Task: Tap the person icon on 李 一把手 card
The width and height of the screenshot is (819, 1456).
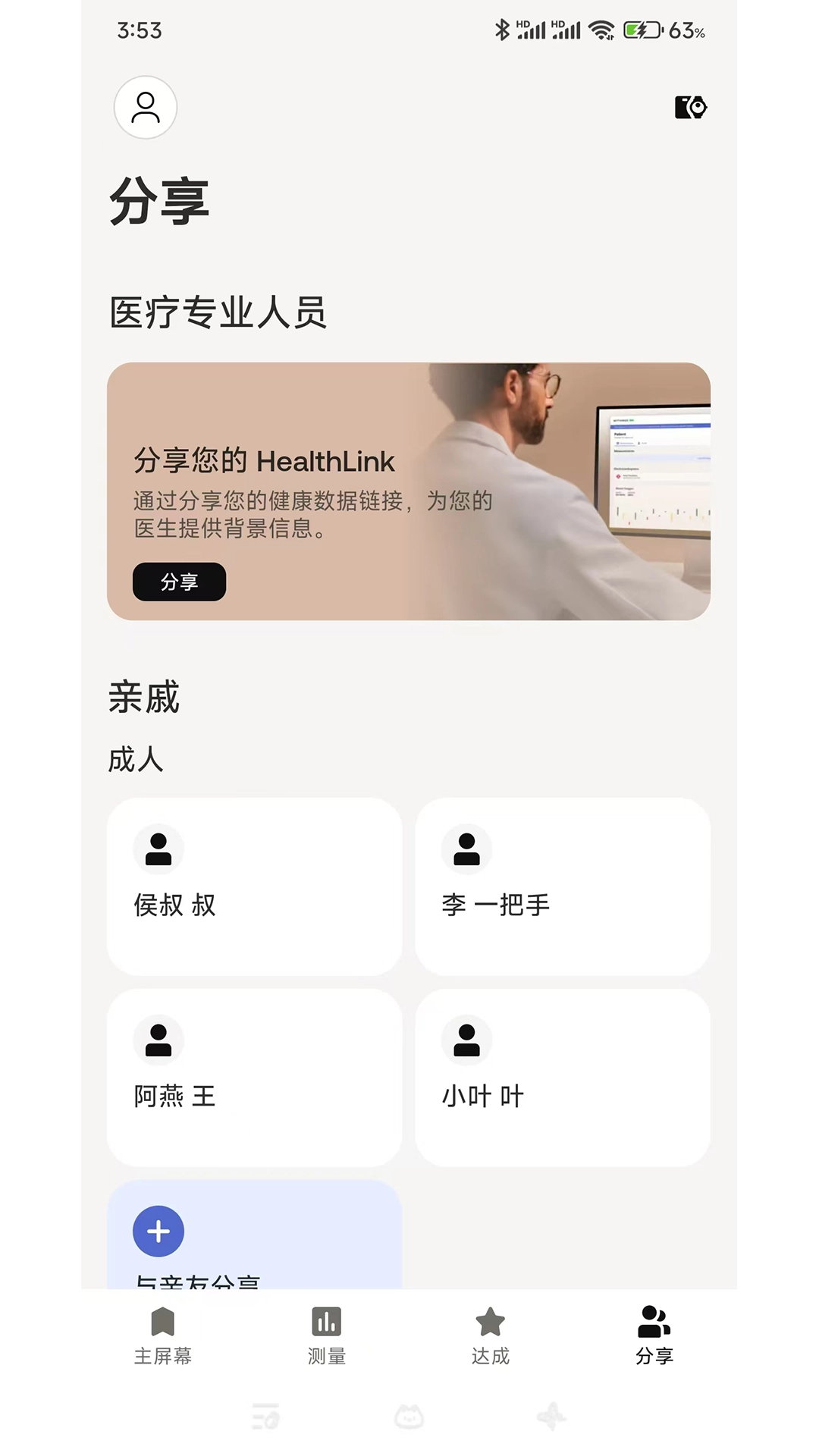Action: coord(466,849)
